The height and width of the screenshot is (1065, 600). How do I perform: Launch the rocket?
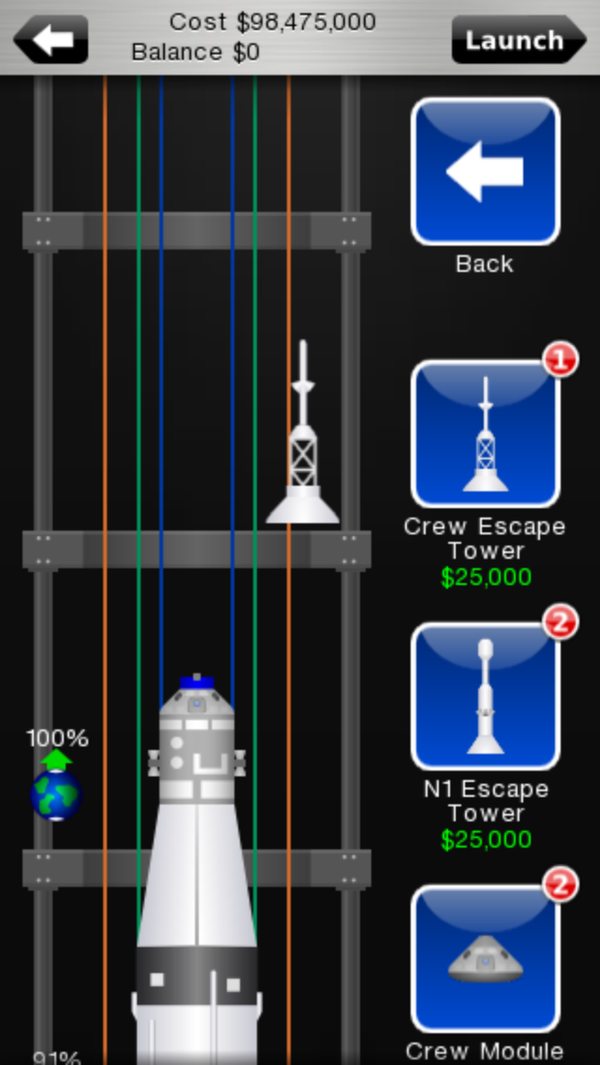pyautogui.click(x=518, y=40)
